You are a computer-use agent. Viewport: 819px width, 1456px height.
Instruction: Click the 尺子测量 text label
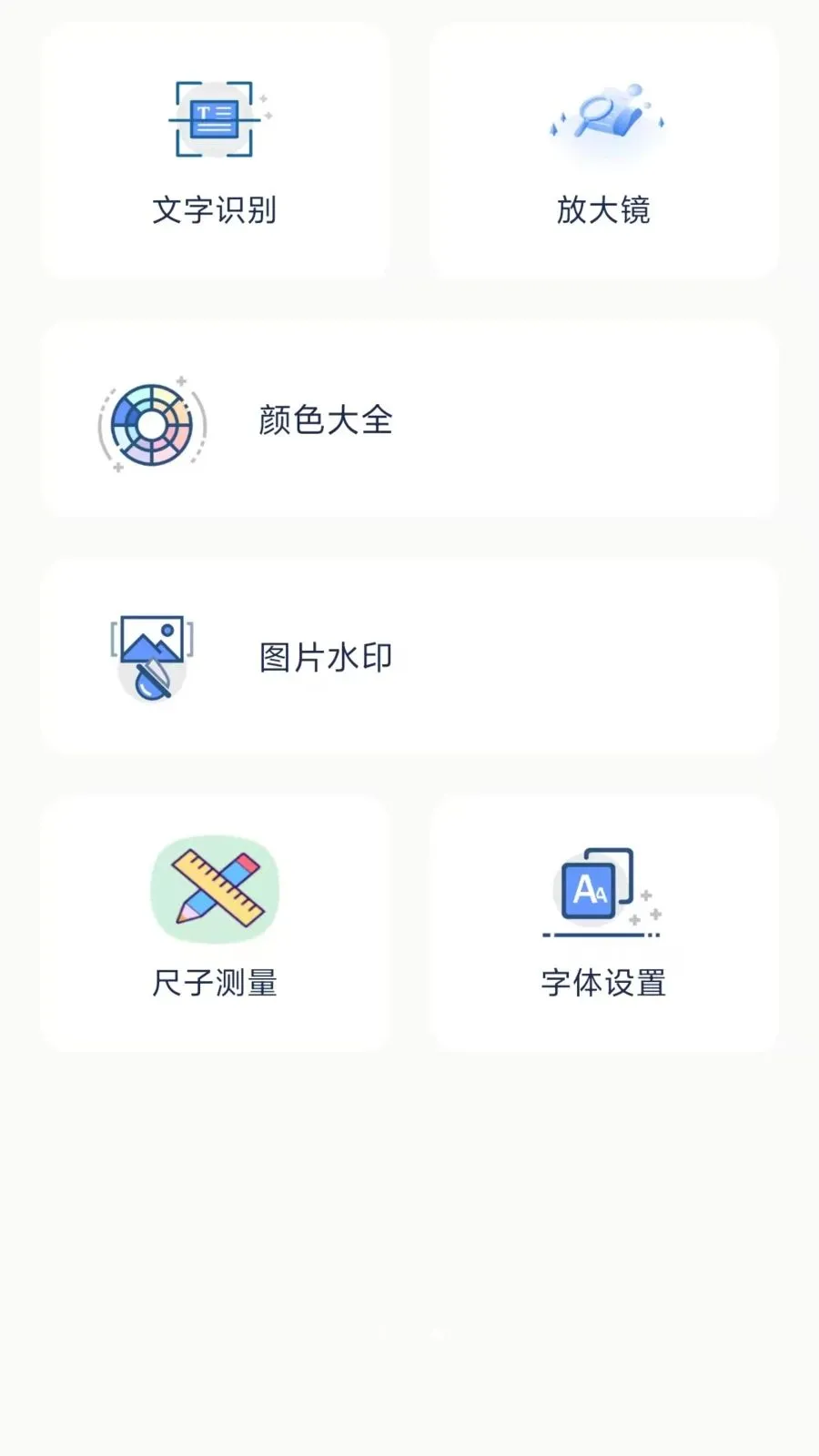217,982
